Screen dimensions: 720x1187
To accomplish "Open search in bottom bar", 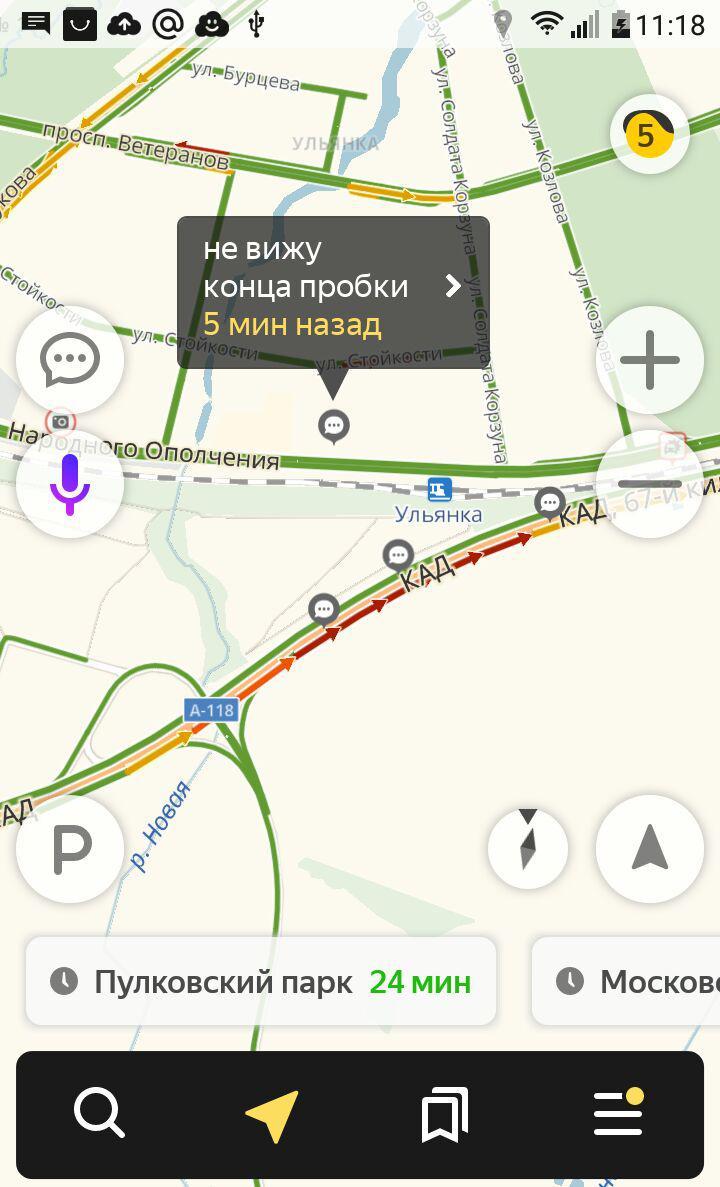I will (99, 1114).
